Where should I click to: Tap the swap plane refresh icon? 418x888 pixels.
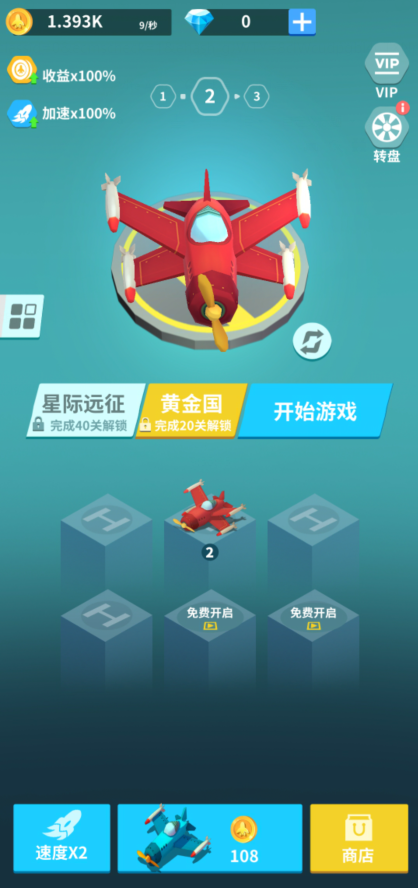312,341
